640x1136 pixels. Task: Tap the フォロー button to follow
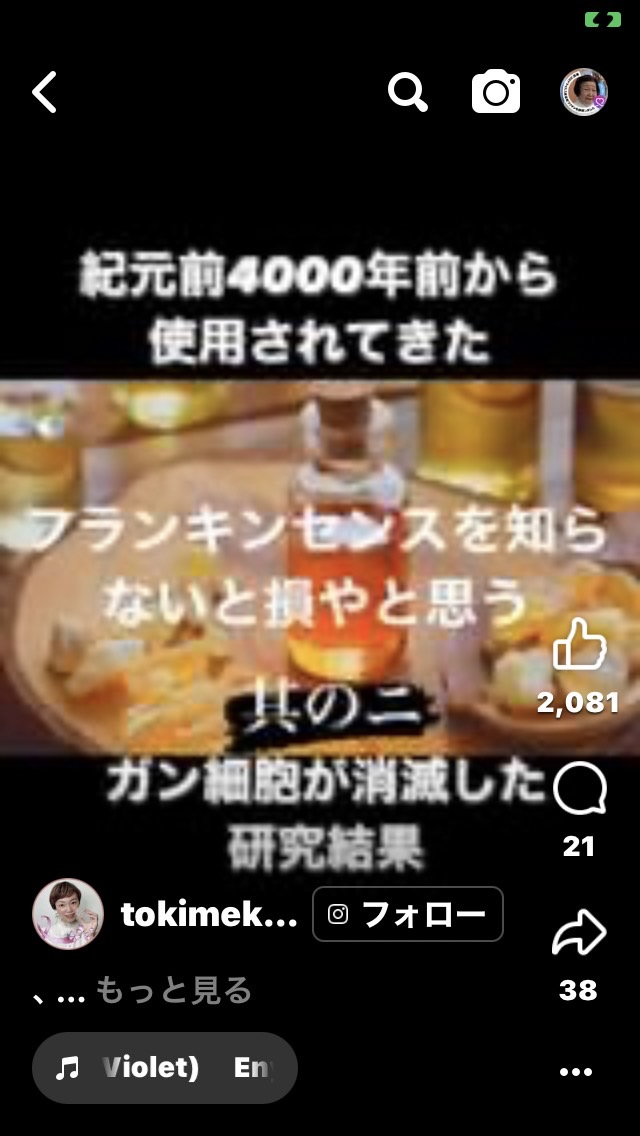point(407,914)
